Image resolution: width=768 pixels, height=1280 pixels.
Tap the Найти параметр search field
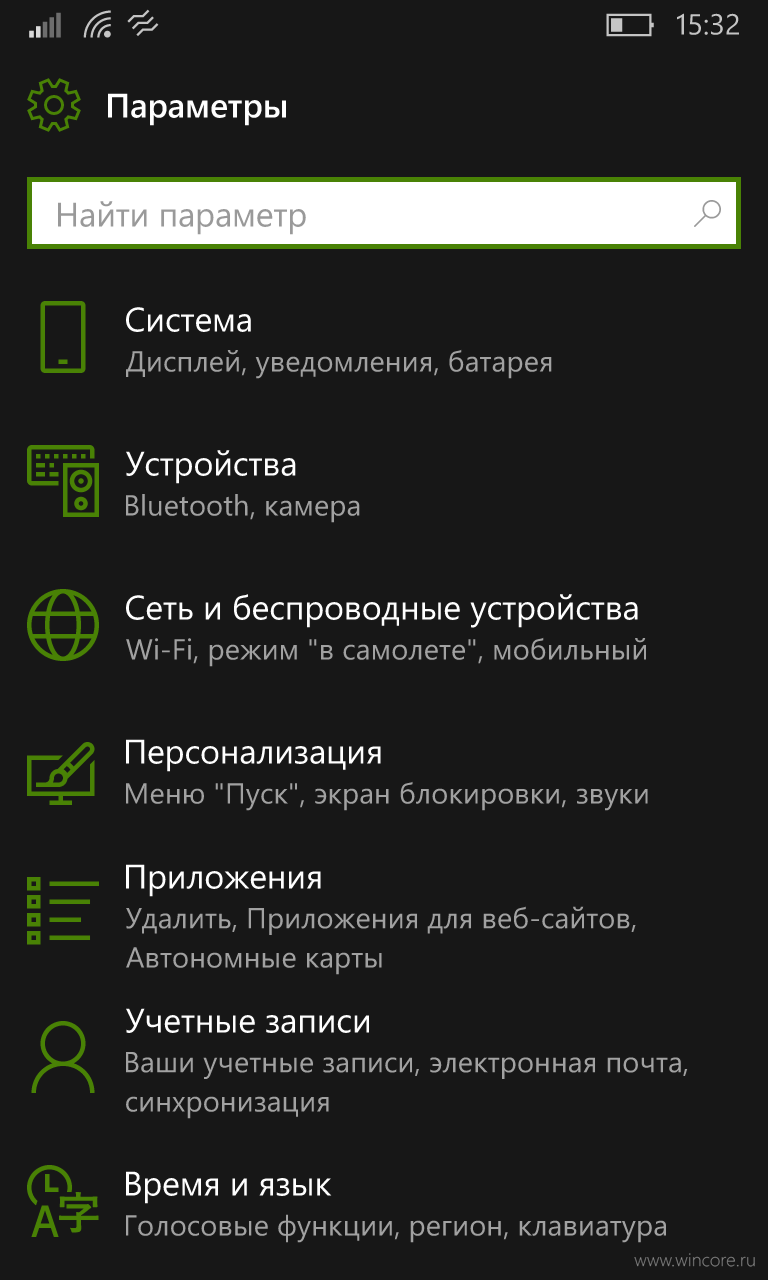(384, 213)
